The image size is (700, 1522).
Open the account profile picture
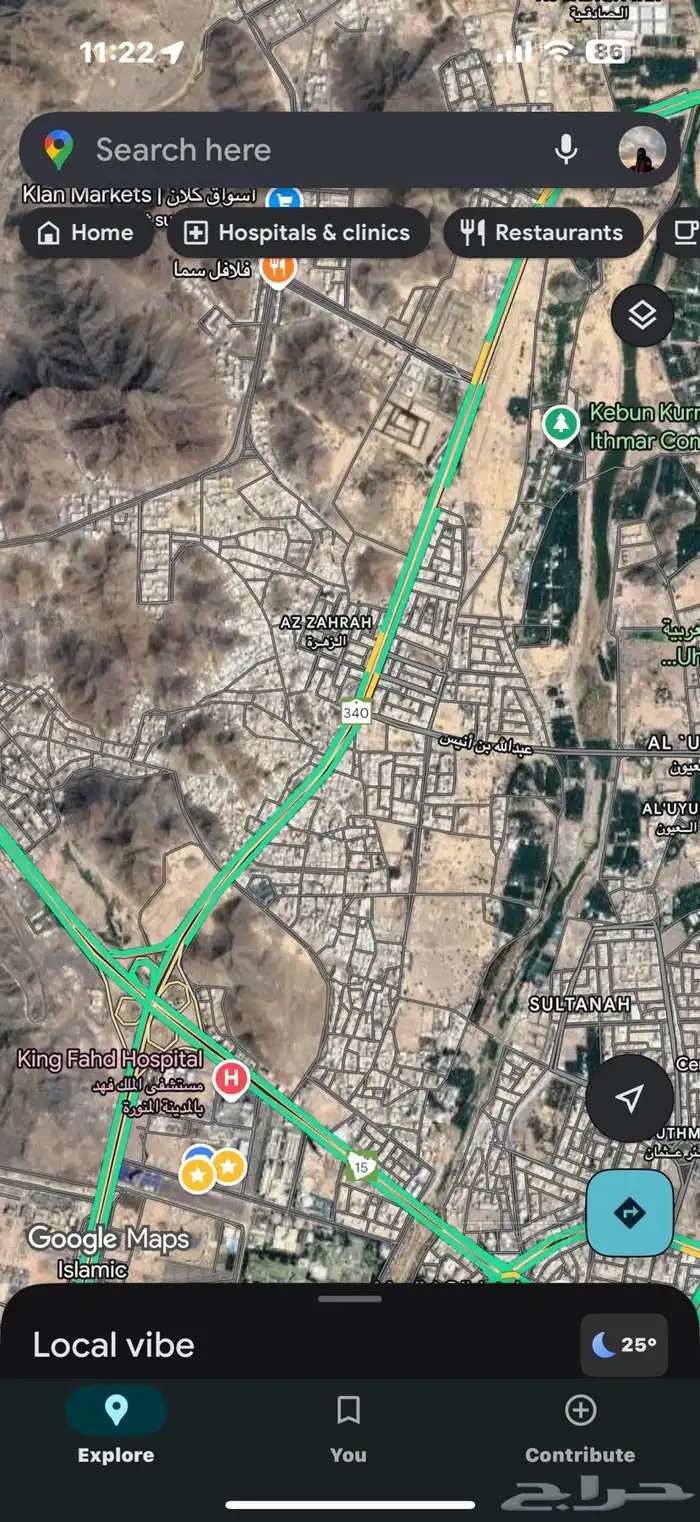point(642,150)
